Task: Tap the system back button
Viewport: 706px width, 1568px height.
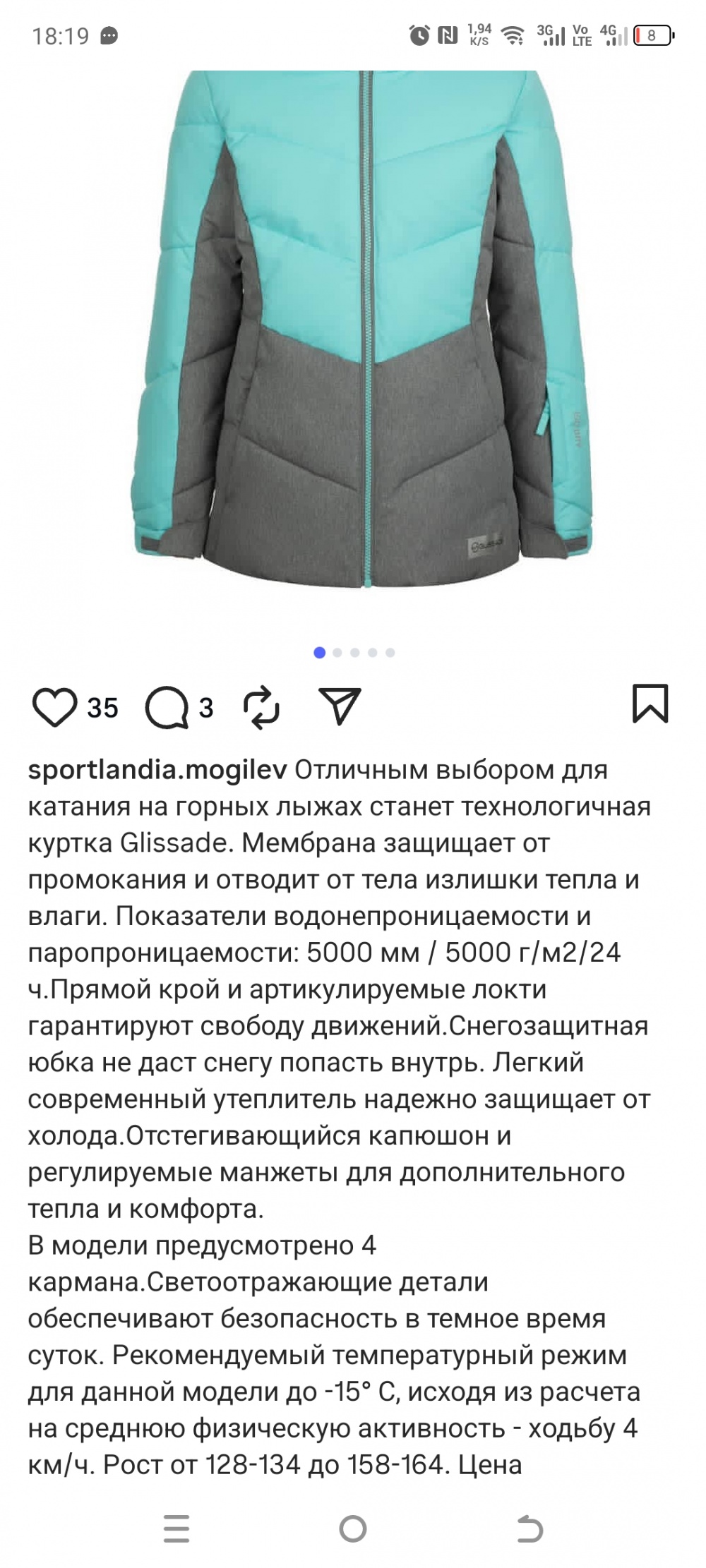Action: coord(529,1529)
